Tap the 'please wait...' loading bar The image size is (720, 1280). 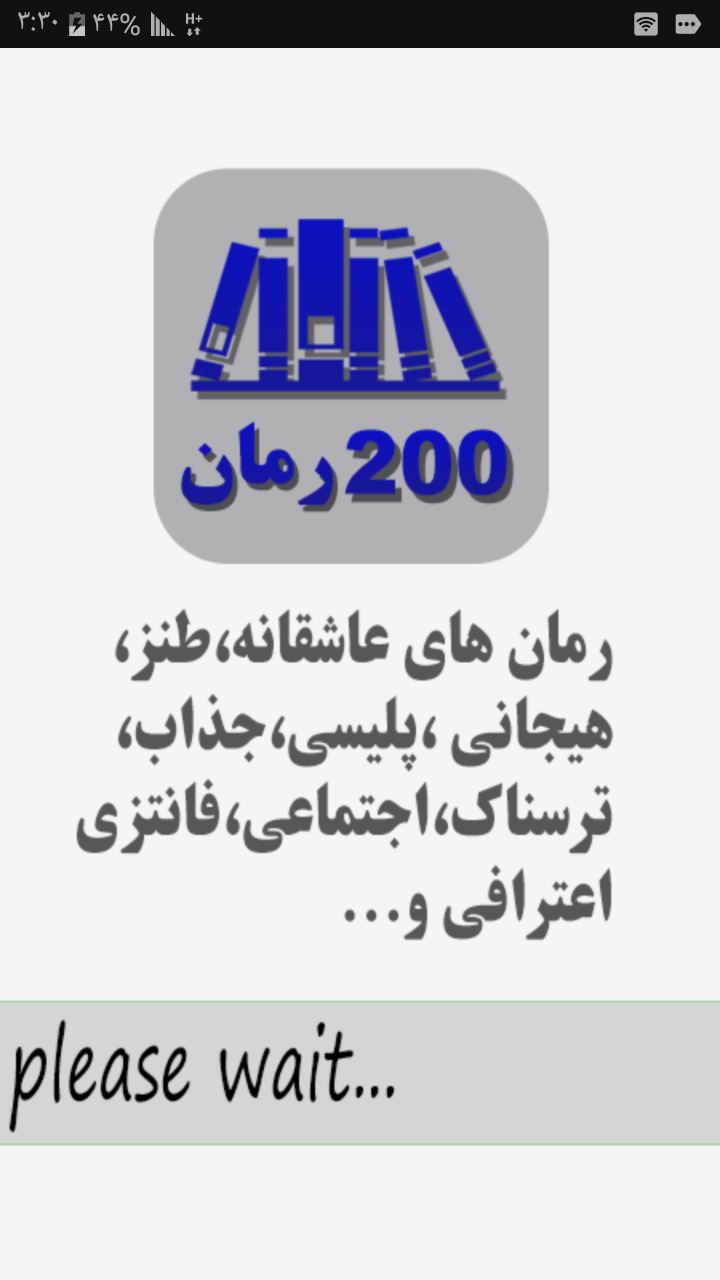click(x=360, y=1073)
